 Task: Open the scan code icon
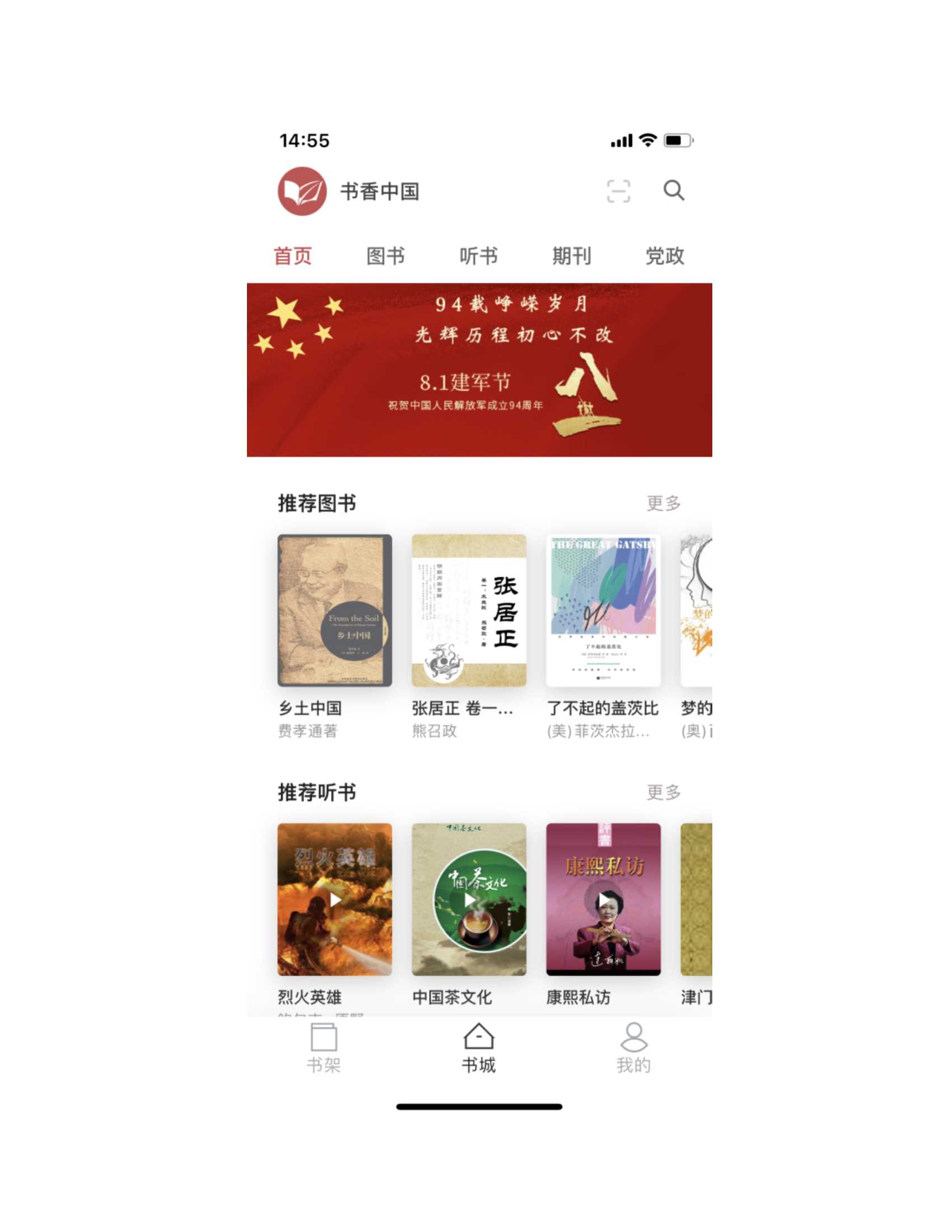click(618, 191)
